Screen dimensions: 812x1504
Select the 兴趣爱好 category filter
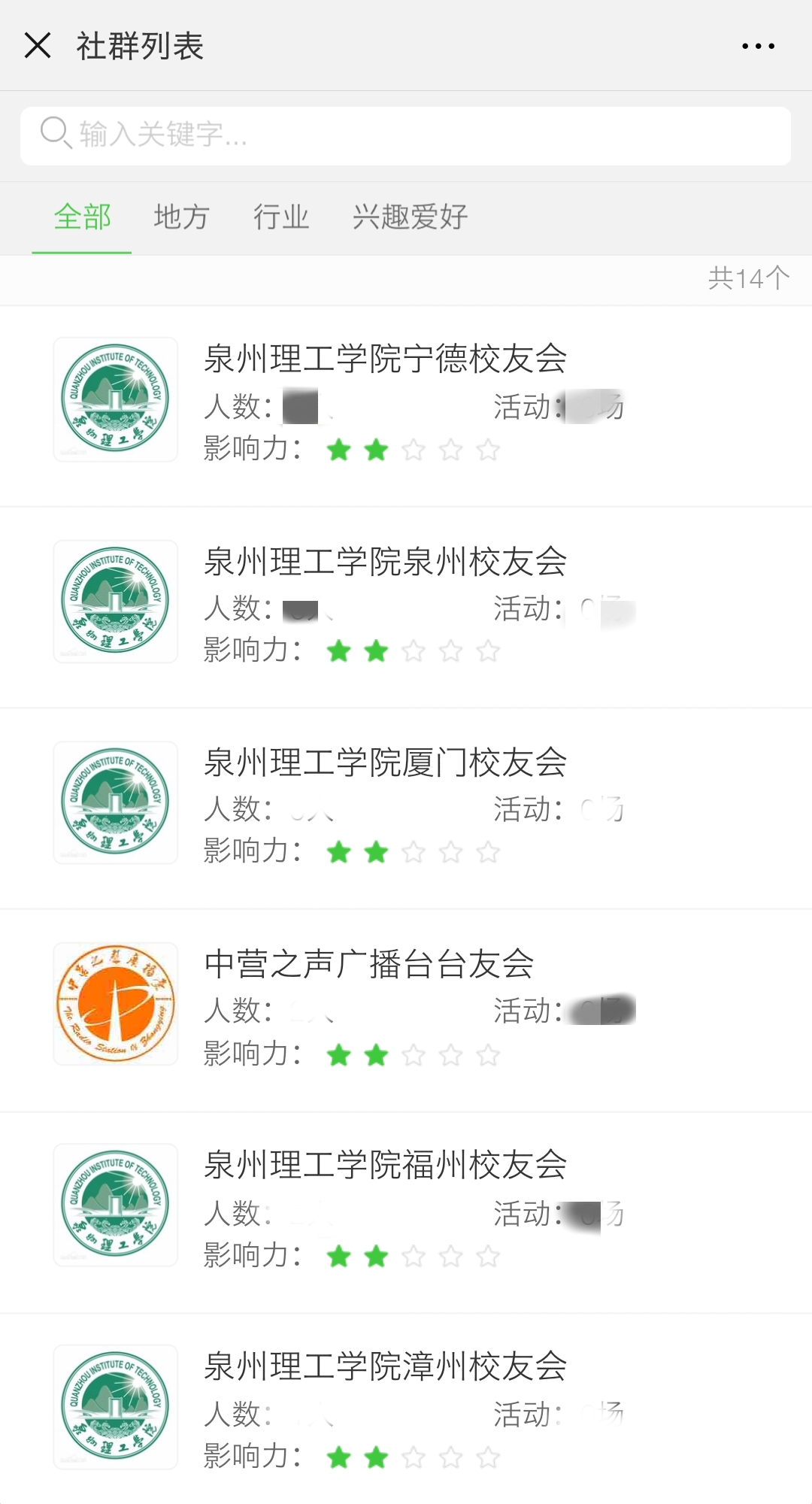pyautogui.click(x=411, y=217)
